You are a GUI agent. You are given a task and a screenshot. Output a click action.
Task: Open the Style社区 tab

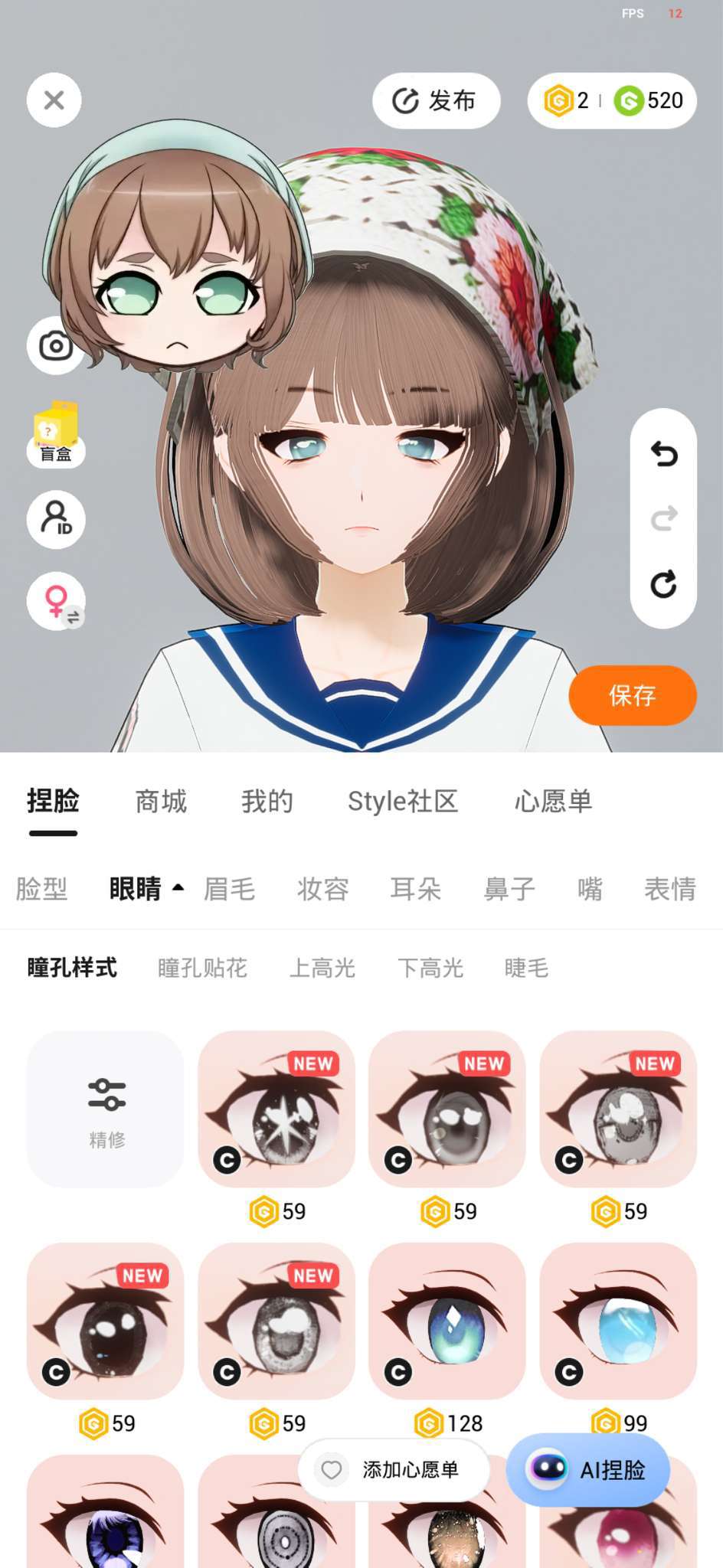click(x=403, y=802)
